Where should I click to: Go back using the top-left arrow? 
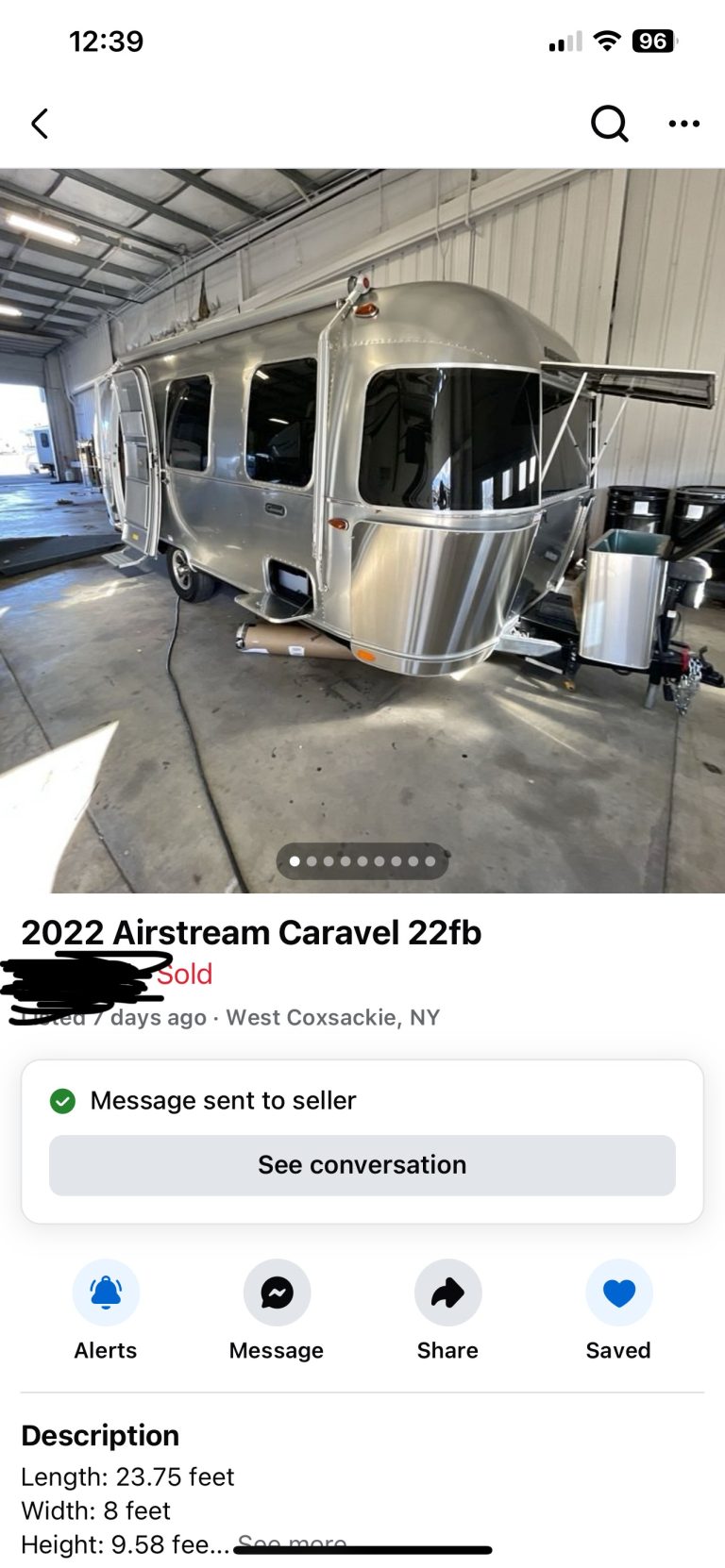40,124
